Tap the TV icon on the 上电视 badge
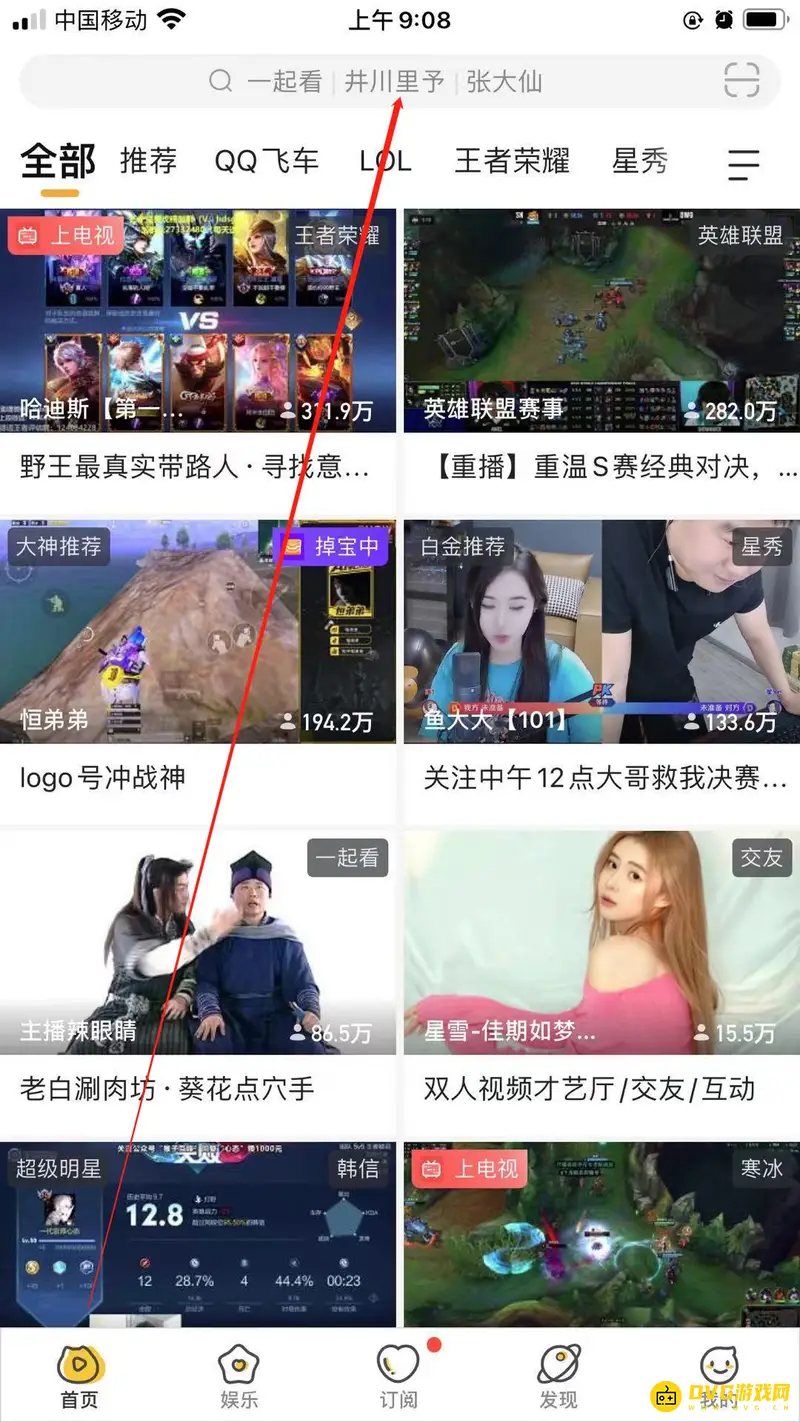 coord(30,234)
